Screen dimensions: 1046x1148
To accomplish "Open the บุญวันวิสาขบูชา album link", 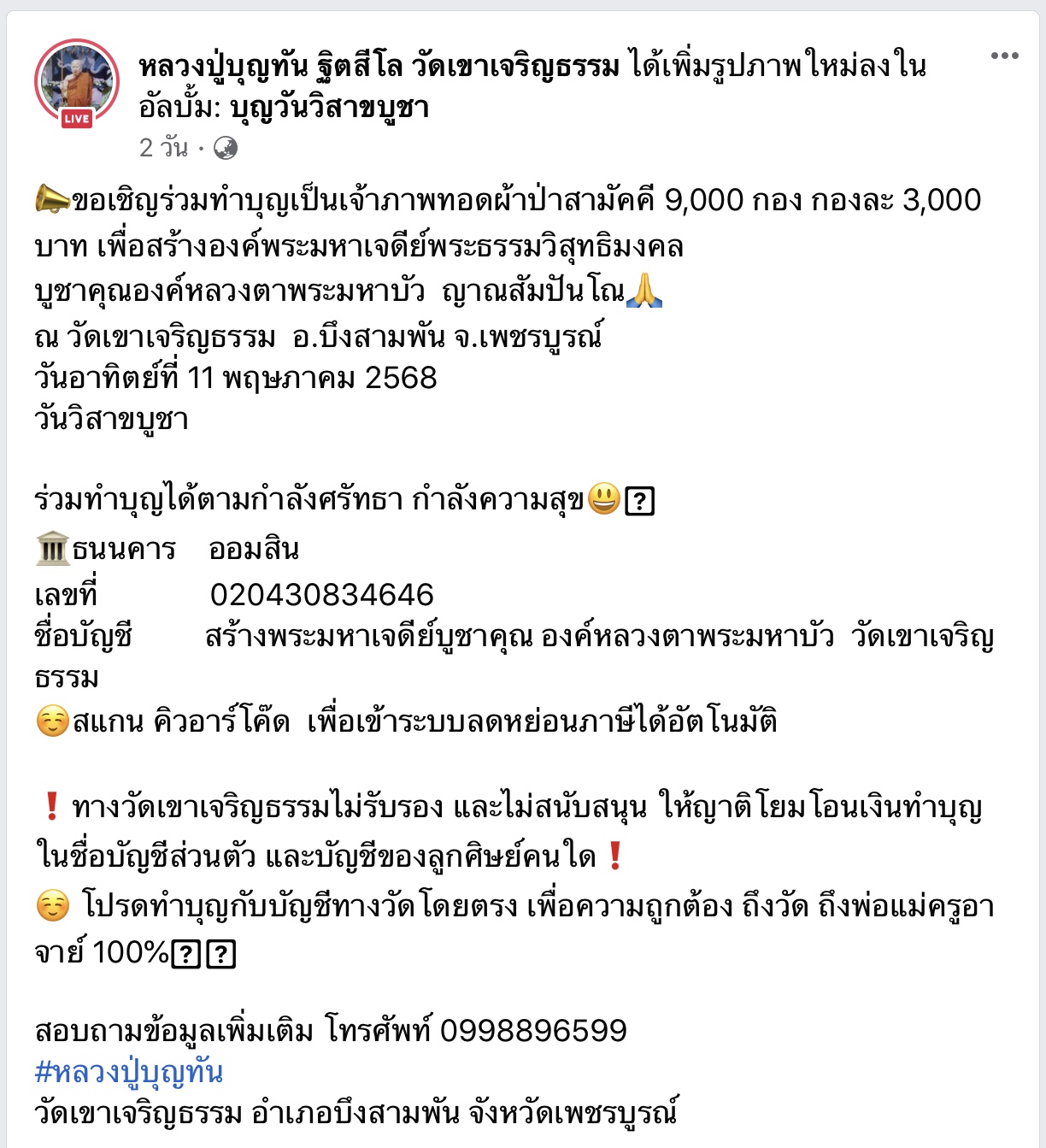I will [329, 108].
